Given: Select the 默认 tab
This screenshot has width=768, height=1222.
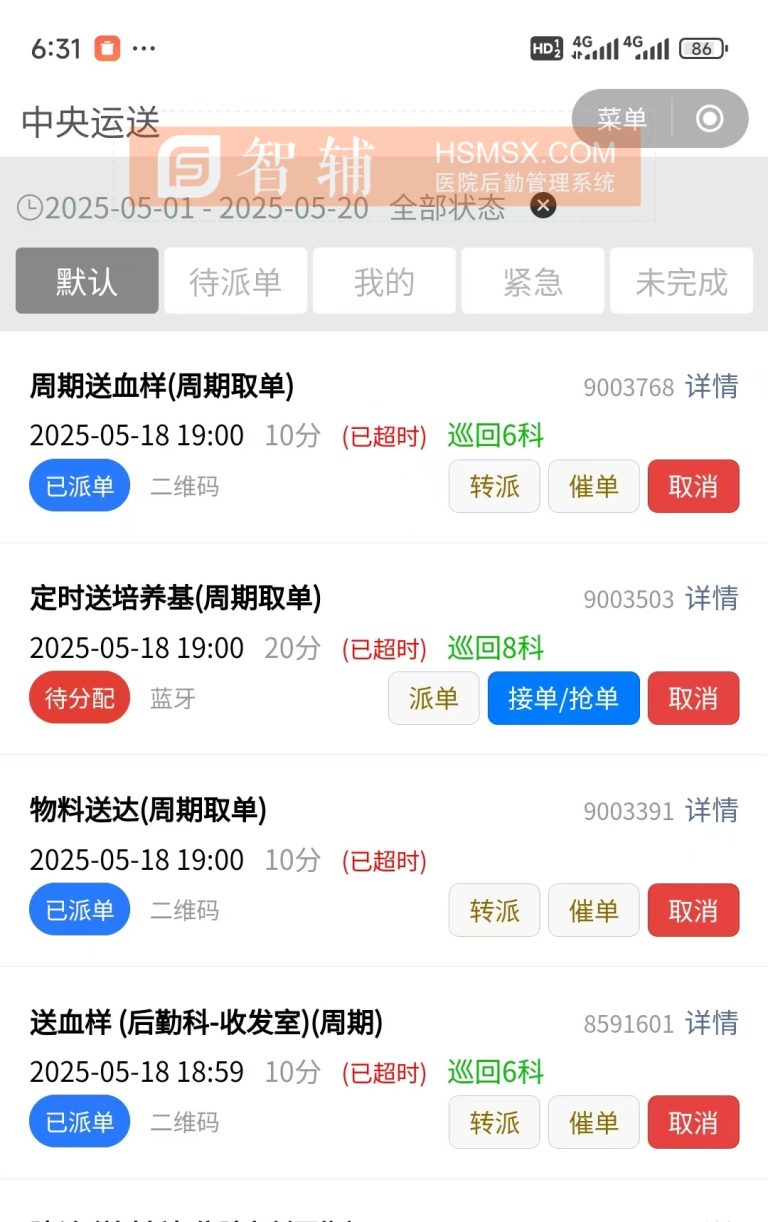Looking at the screenshot, I should (x=87, y=281).
